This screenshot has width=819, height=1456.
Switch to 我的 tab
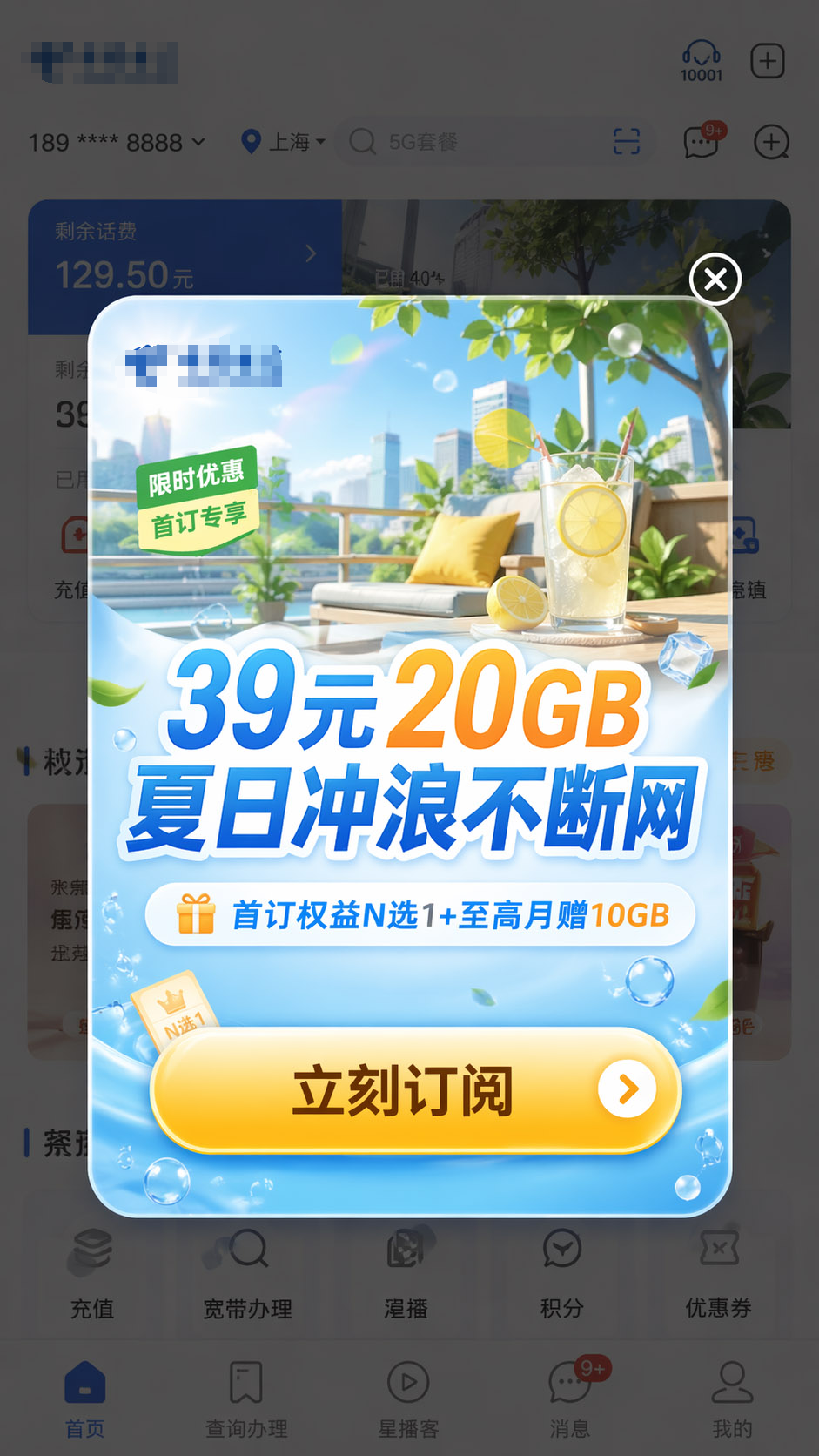tap(732, 1399)
